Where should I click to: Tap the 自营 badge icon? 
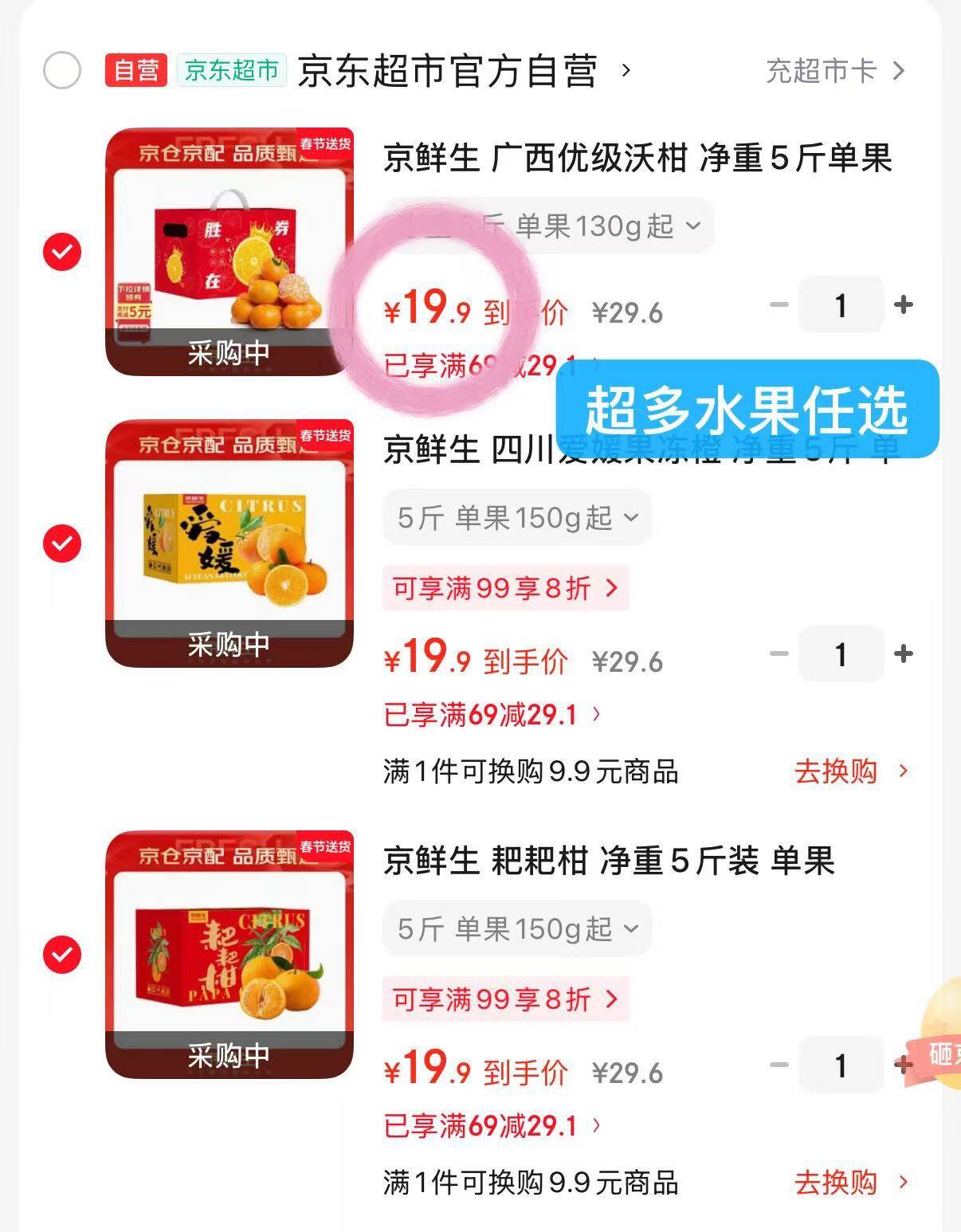[137, 71]
